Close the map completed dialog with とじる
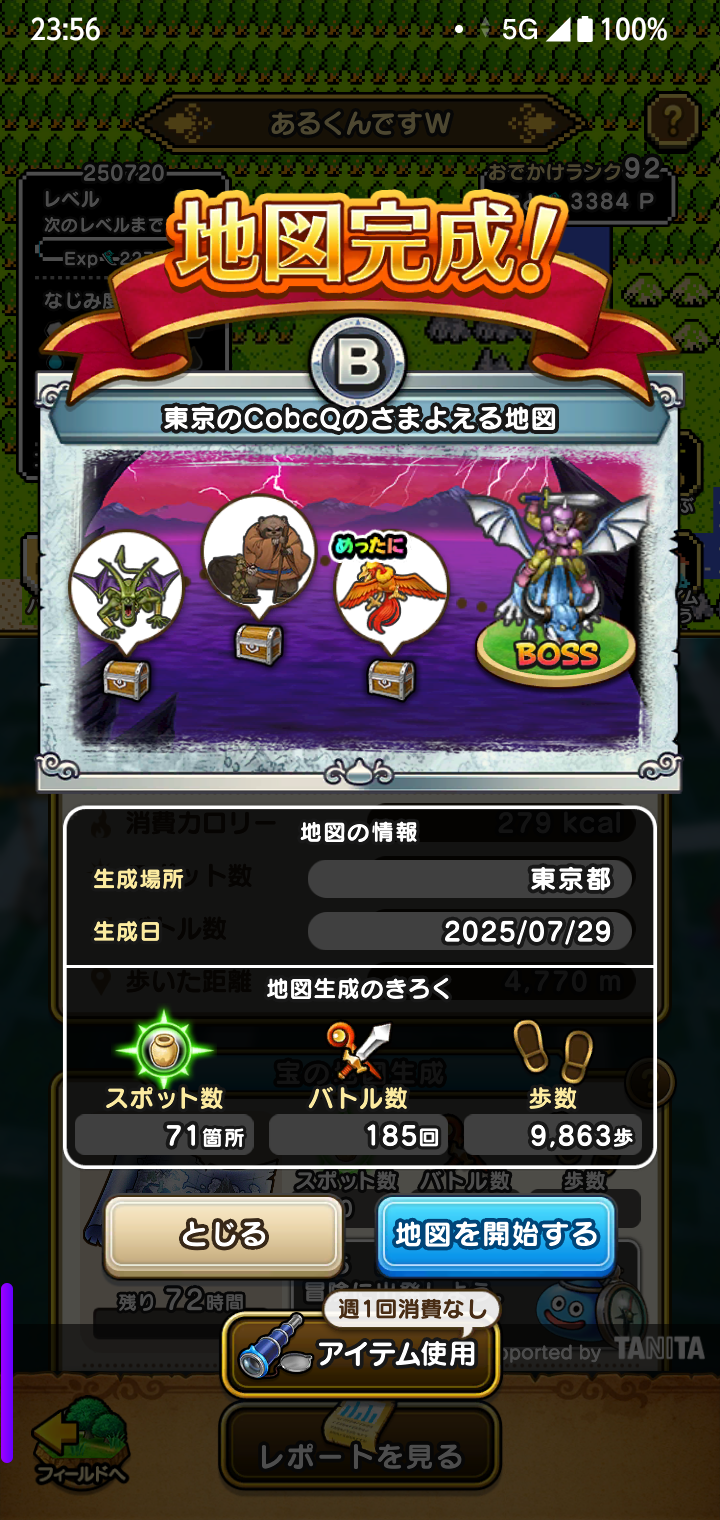 [224, 1235]
